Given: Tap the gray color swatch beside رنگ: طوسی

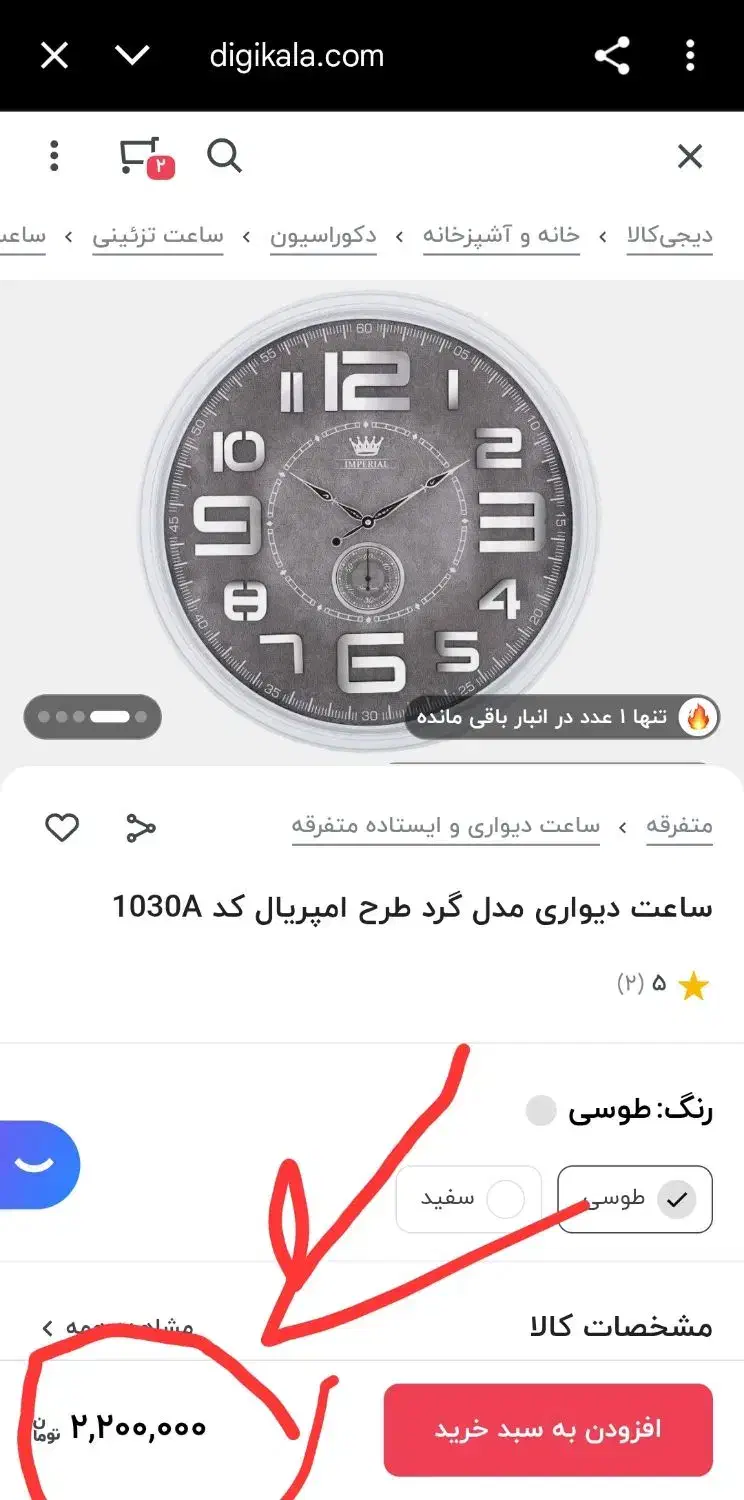Looking at the screenshot, I should coord(540,1110).
